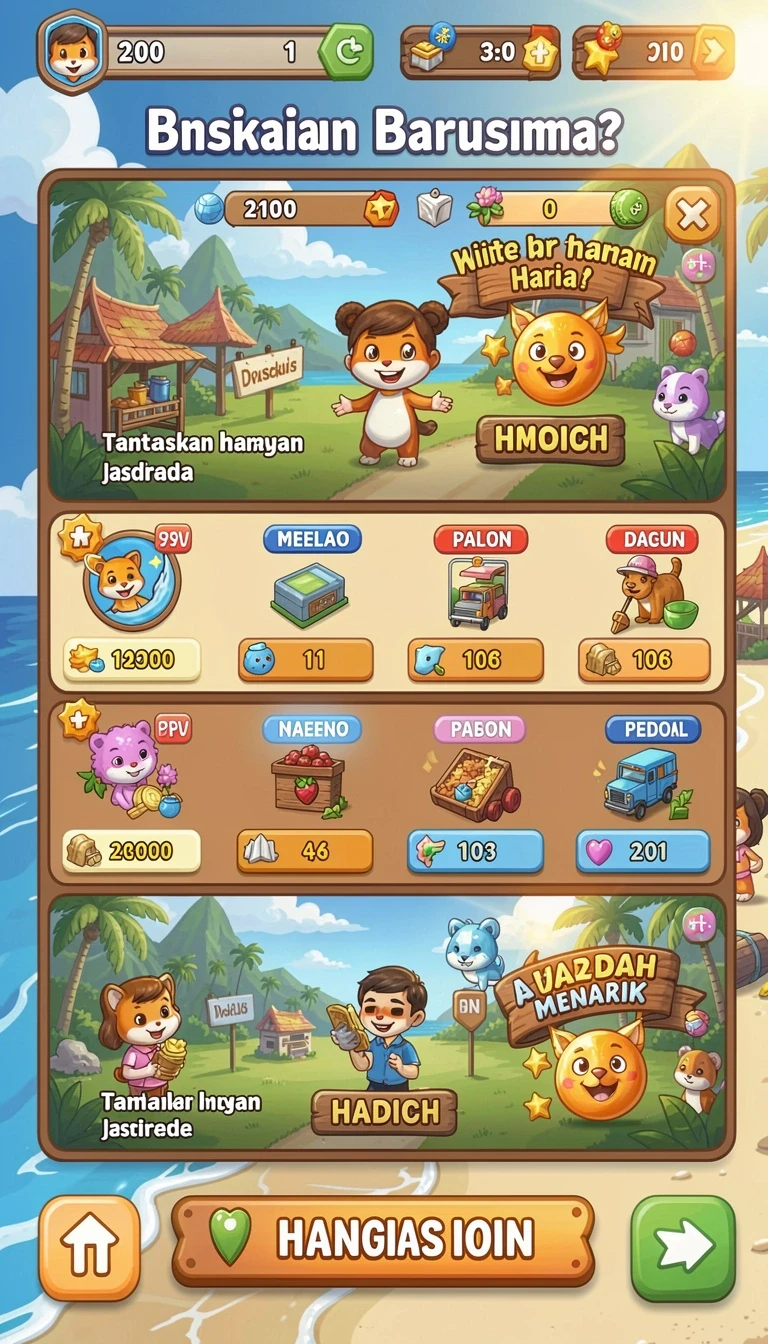
Task: Buy the PEDOAL truck for 201
Action: tap(644, 851)
